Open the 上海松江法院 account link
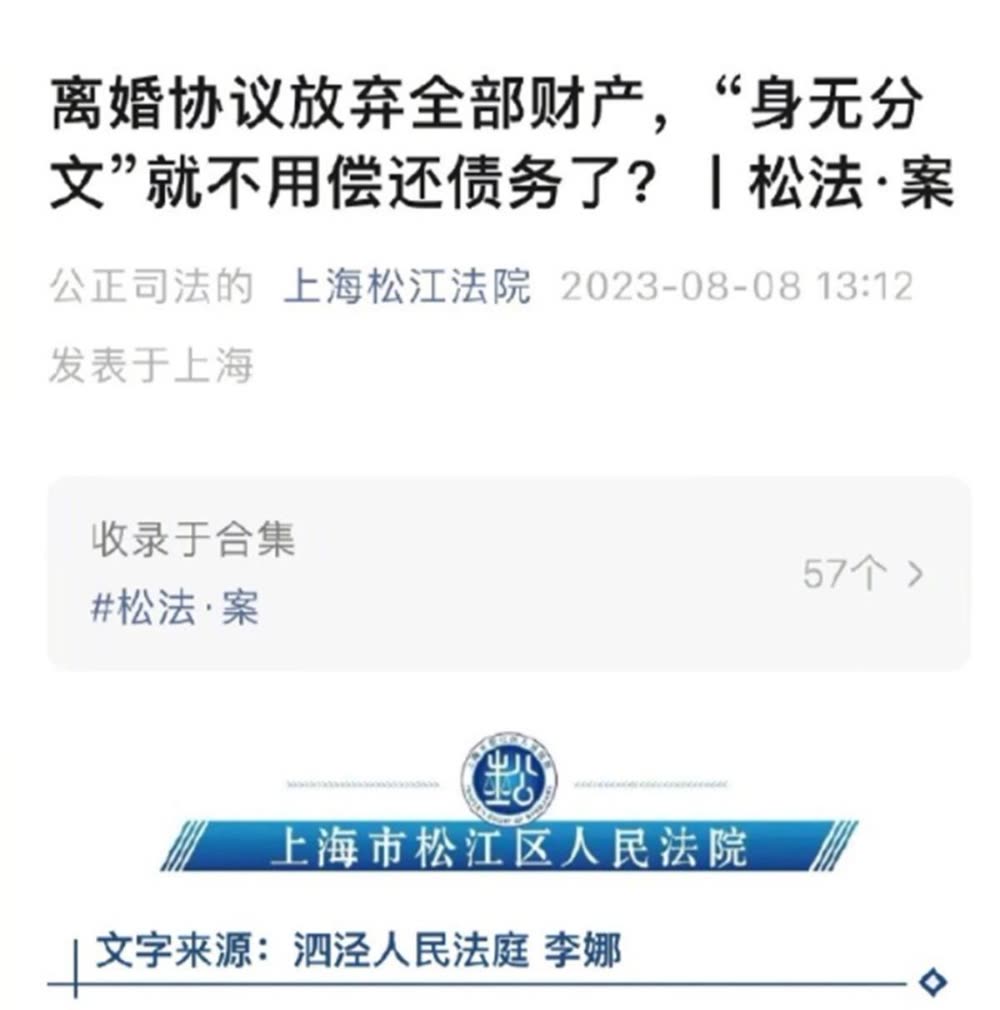 click(407, 287)
